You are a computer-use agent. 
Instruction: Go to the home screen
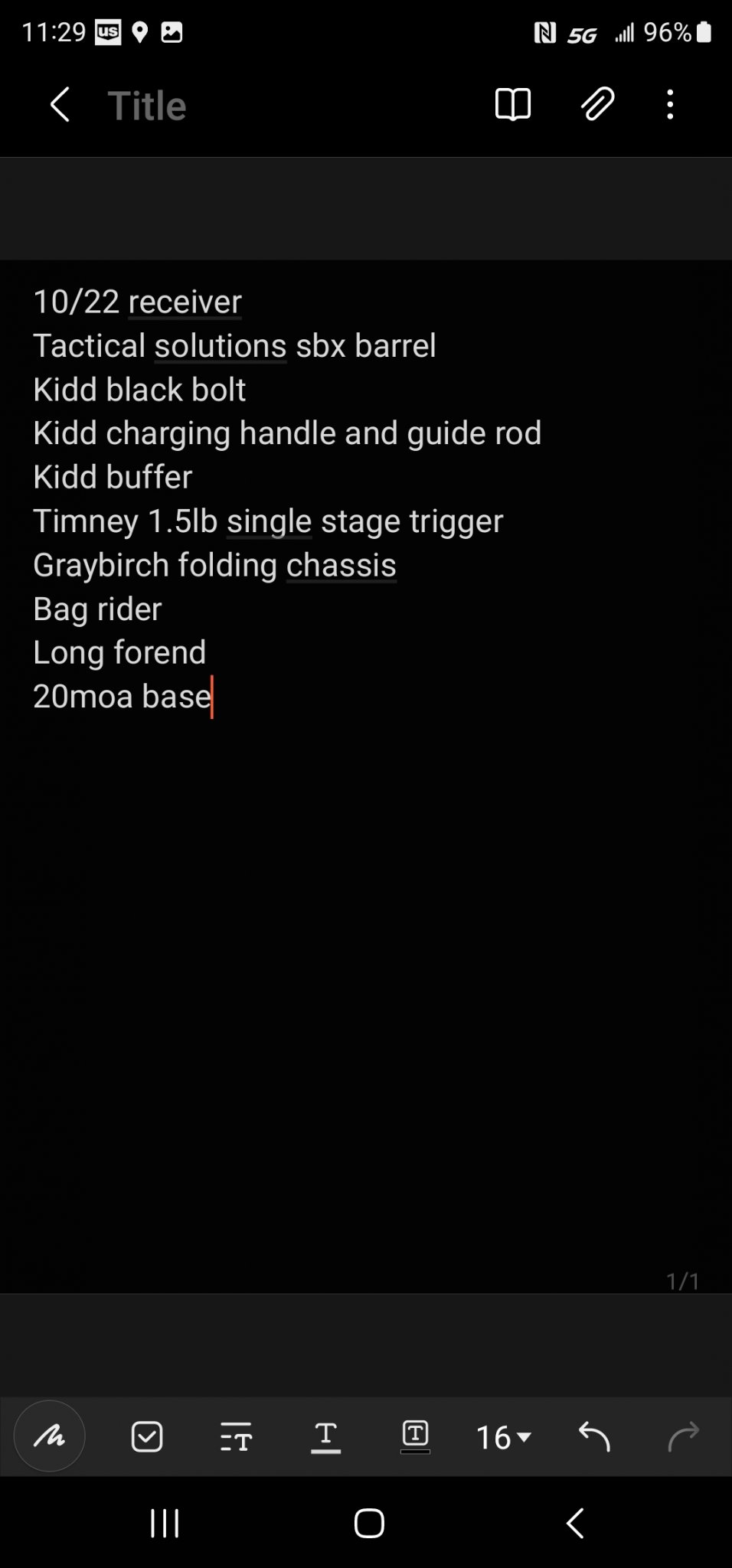[369, 1523]
